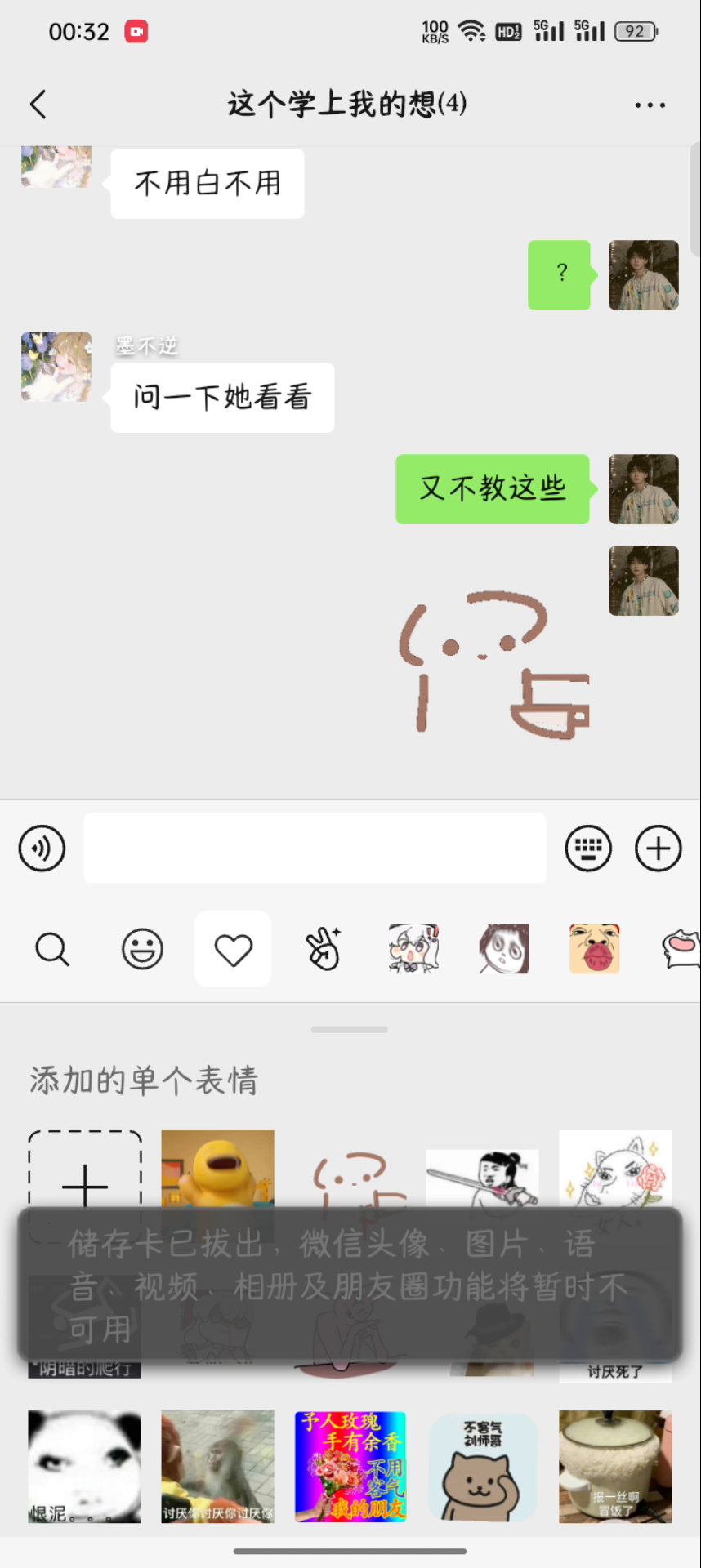
Task: Open the red lips face sticker pack
Action: point(594,949)
